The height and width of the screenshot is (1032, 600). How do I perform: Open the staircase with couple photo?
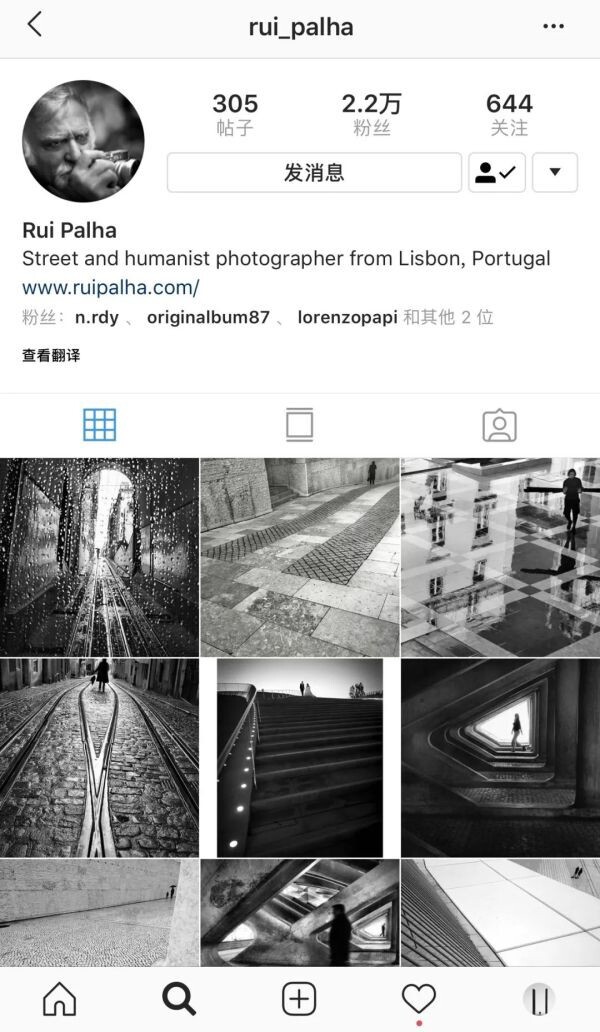pyautogui.click(x=300, y=757)
